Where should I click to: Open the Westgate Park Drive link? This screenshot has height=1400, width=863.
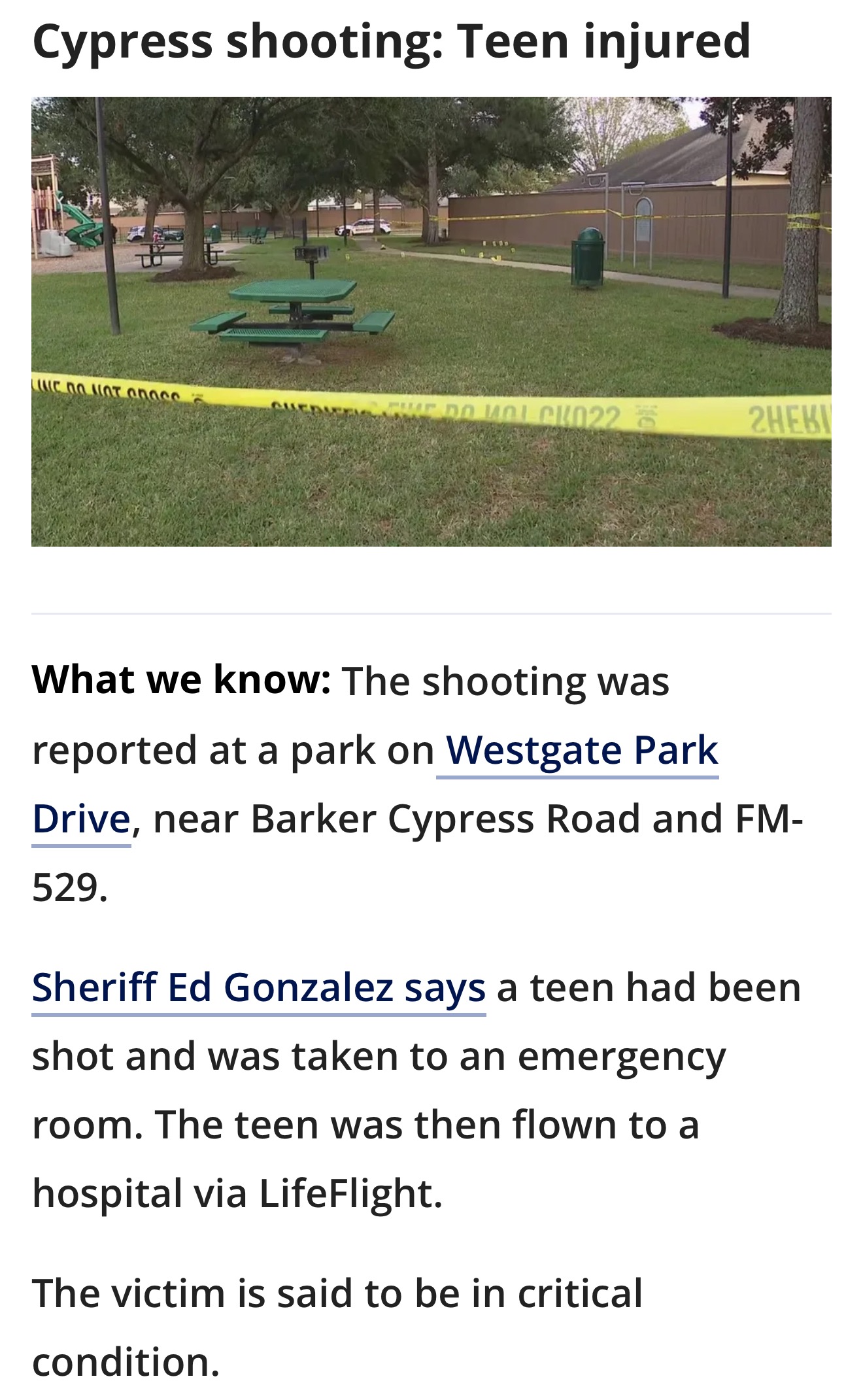click(581, 750)
